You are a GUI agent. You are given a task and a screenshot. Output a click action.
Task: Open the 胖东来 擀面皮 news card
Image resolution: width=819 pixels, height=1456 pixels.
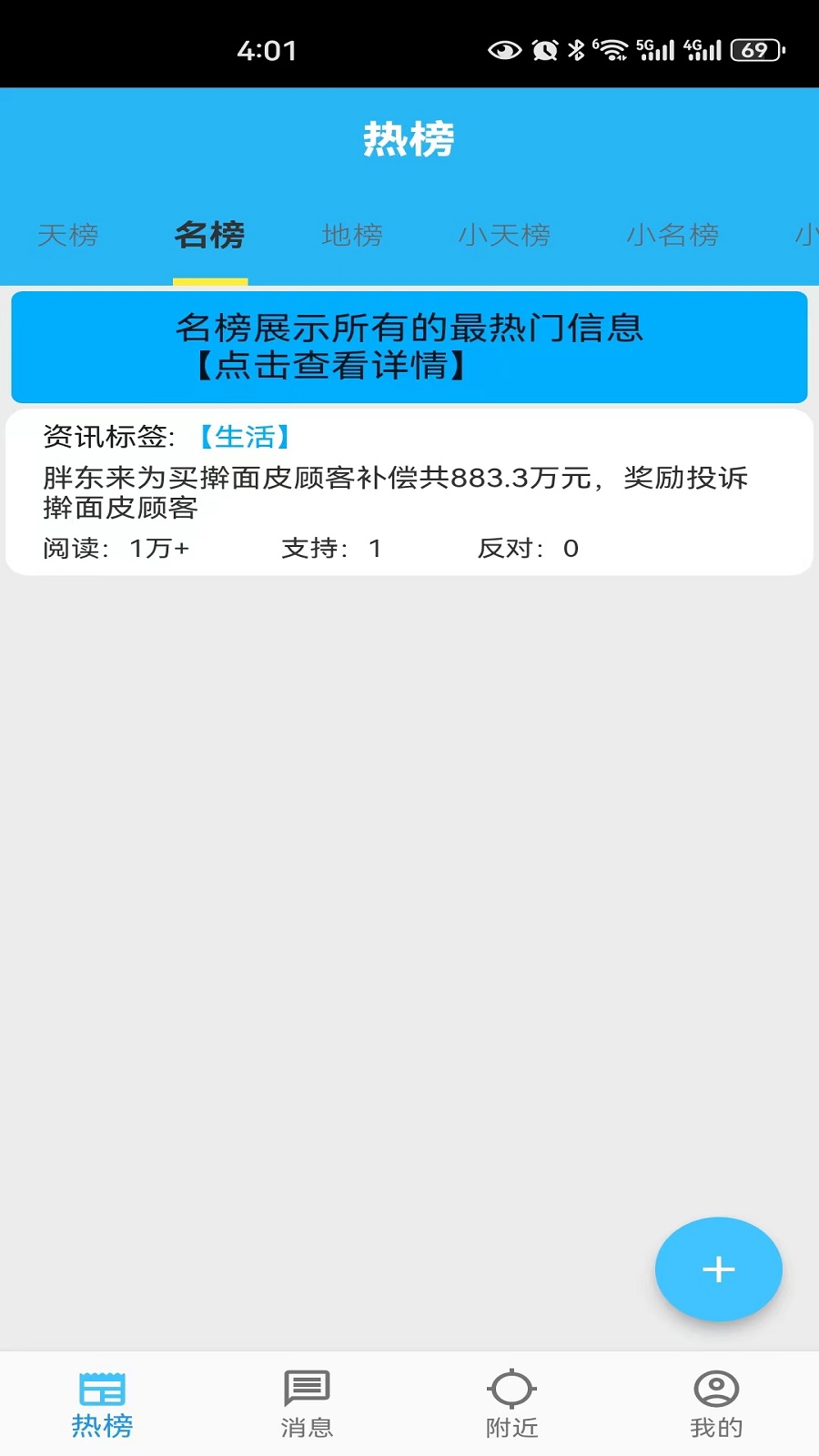pos(409,492)
